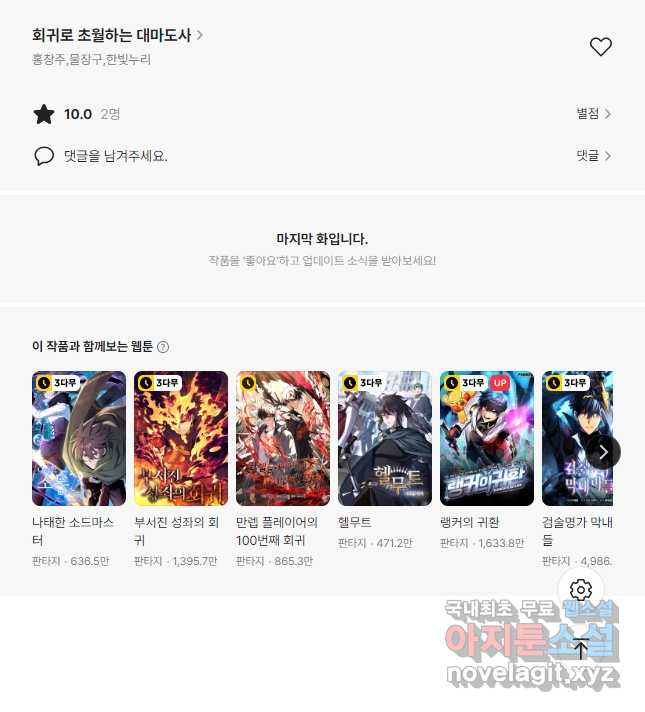This screenshot has width=645, height=712.
Task: Like the webtoon with the heart icon
Action: [600, 47]
